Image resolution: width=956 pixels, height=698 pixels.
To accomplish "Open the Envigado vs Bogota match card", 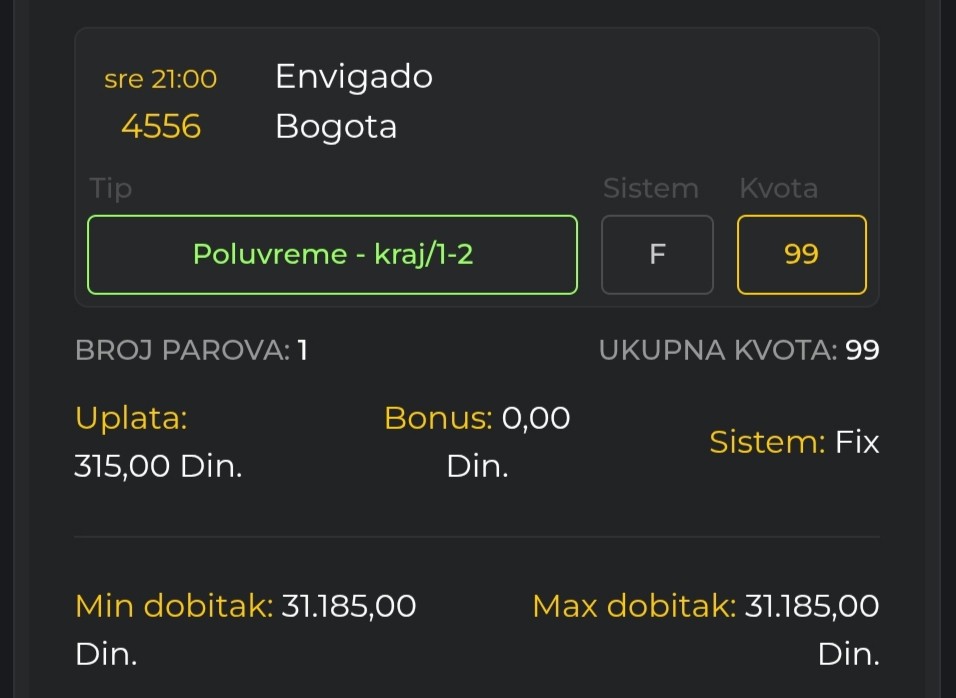I will pos(353,102).
